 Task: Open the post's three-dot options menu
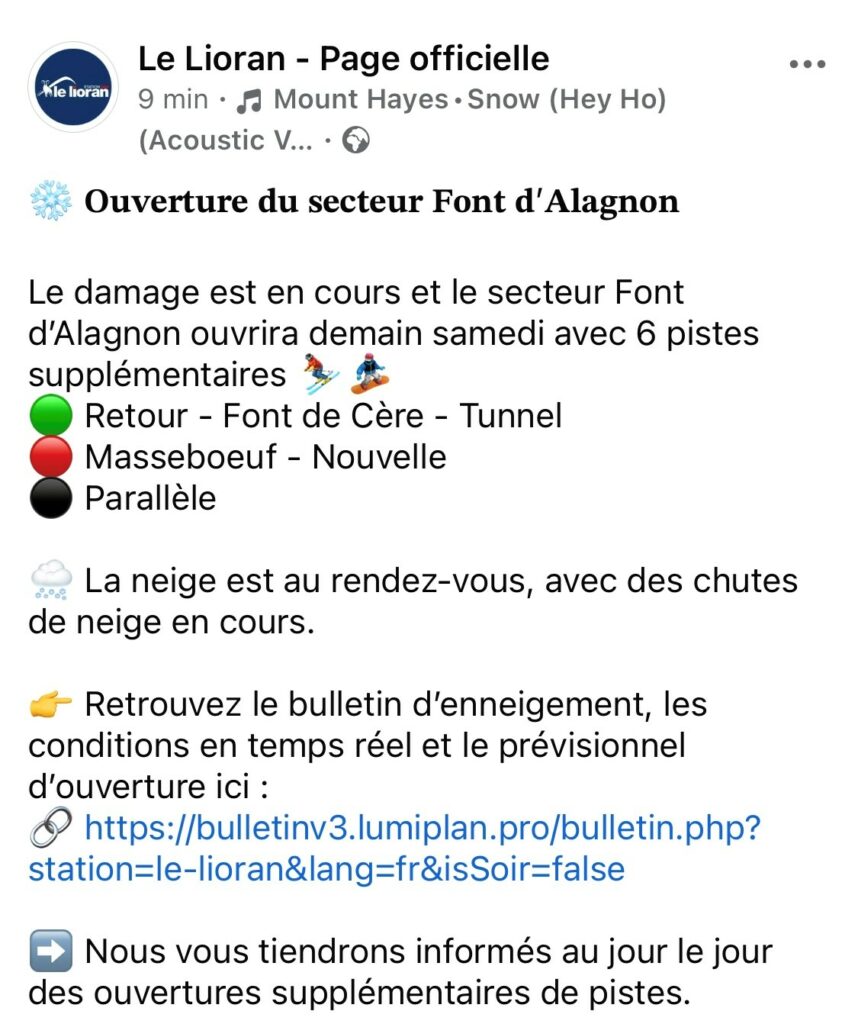(807, 64)
